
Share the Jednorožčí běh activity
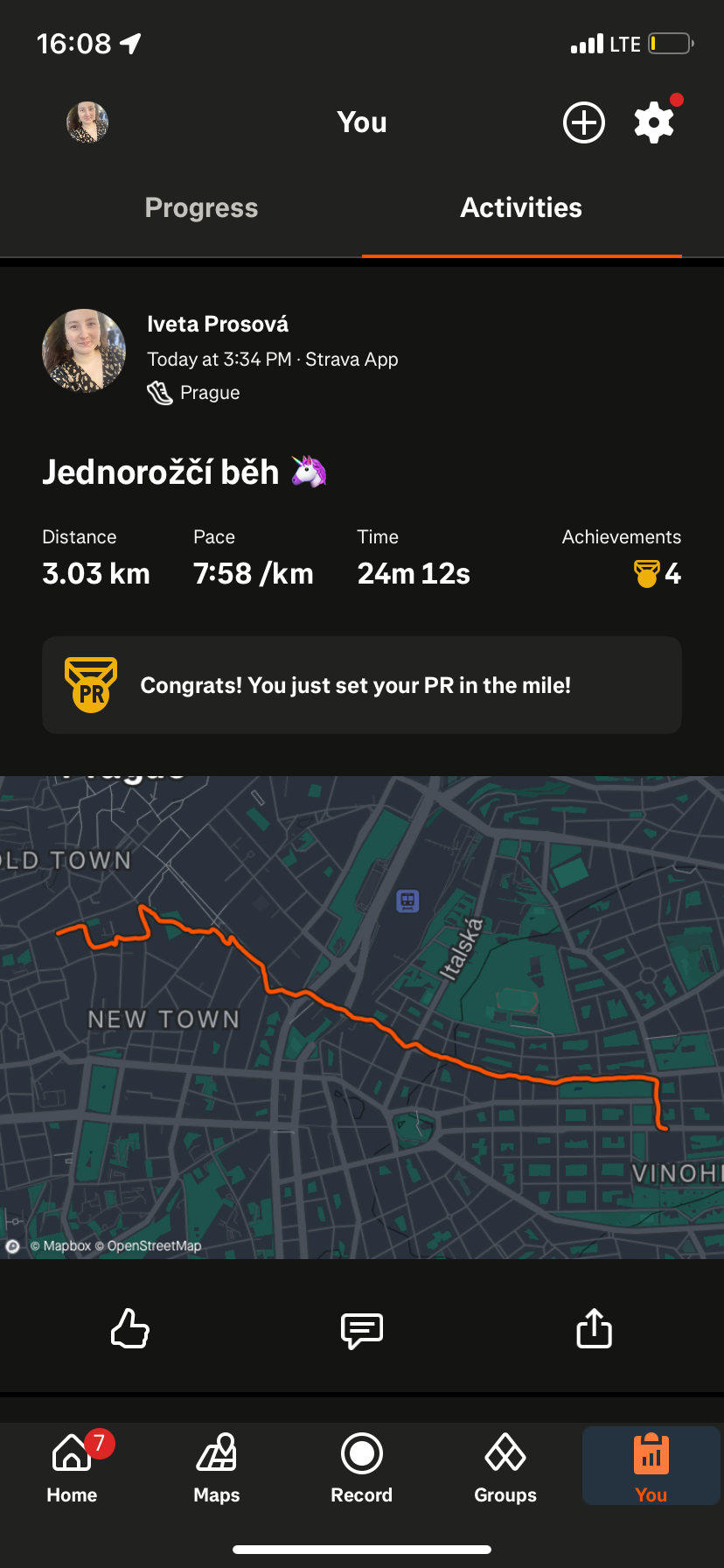coord(595,1328)
